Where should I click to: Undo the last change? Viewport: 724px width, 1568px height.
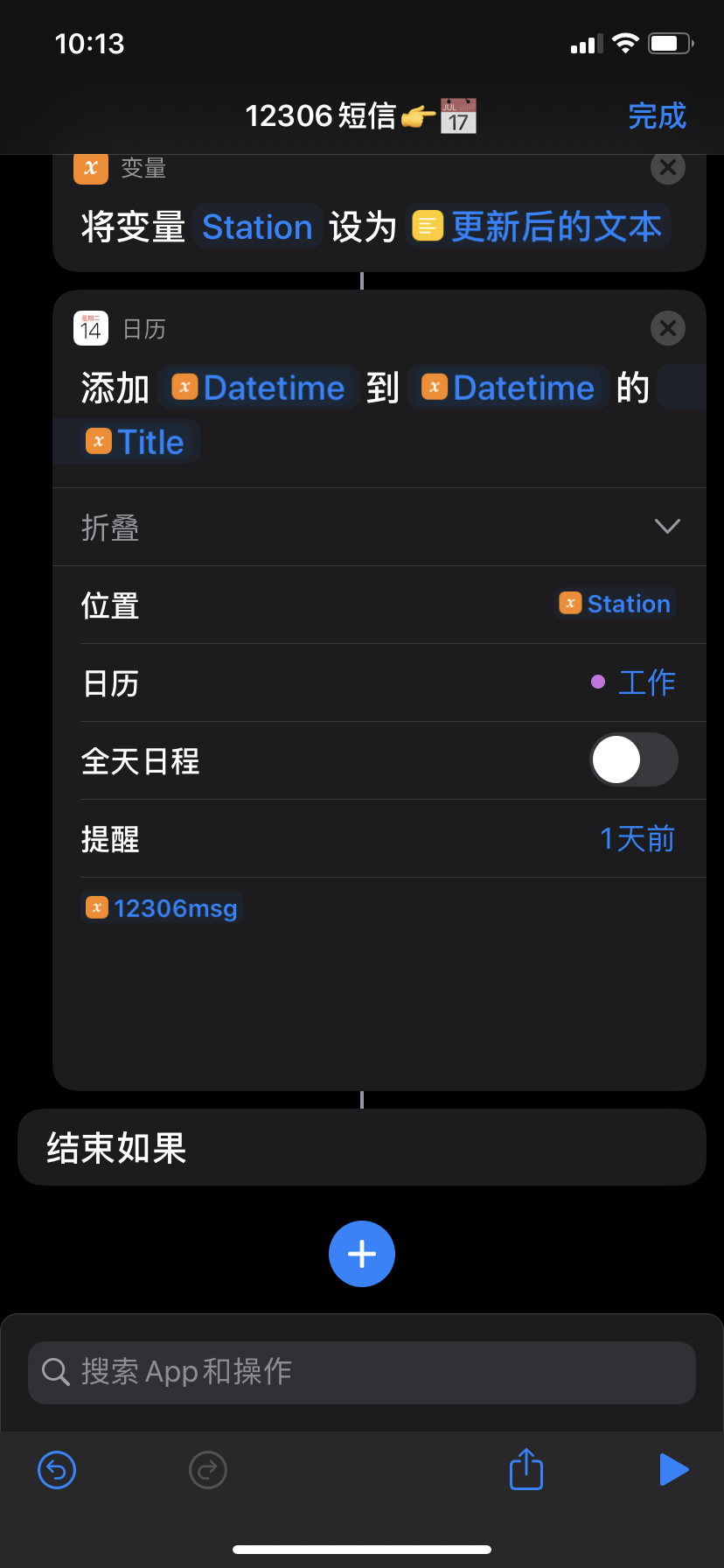(57, 1470)
